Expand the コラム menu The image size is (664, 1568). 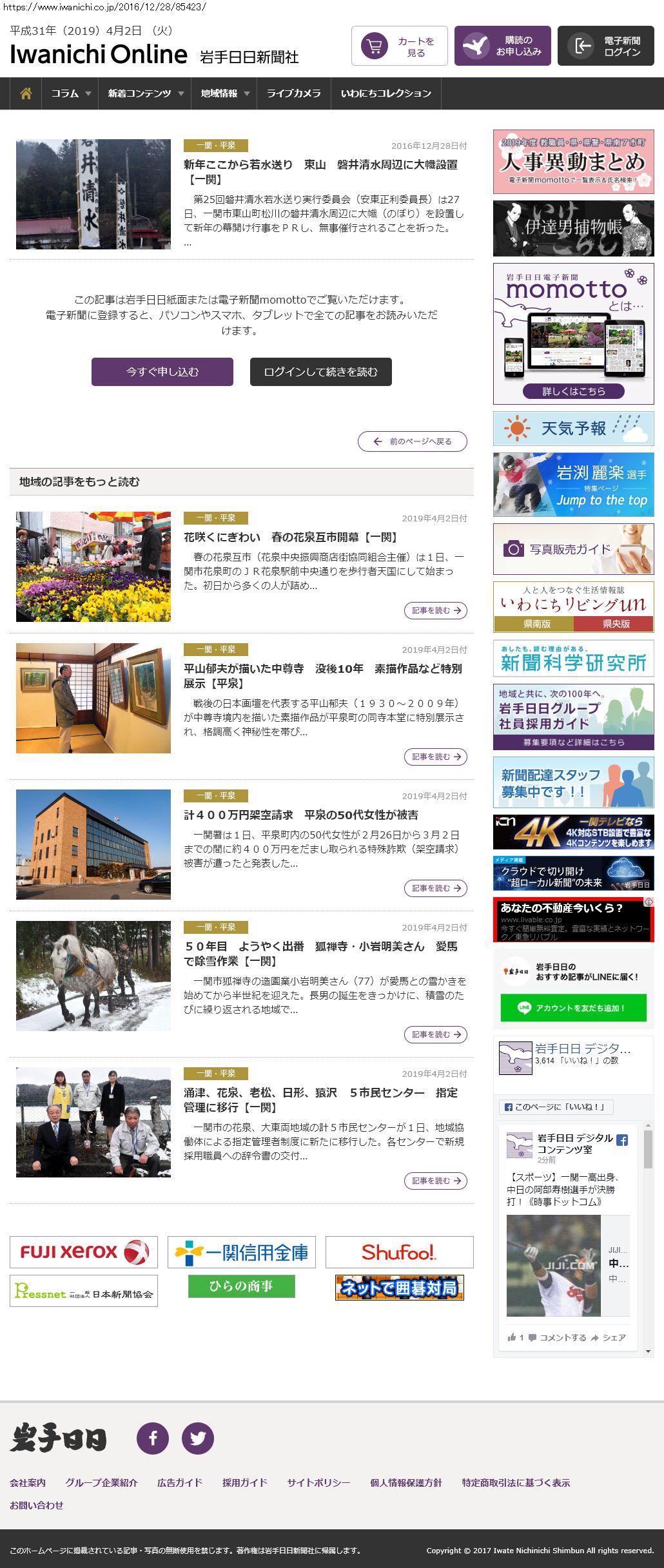pyautogui.click(x=70, y=94)
